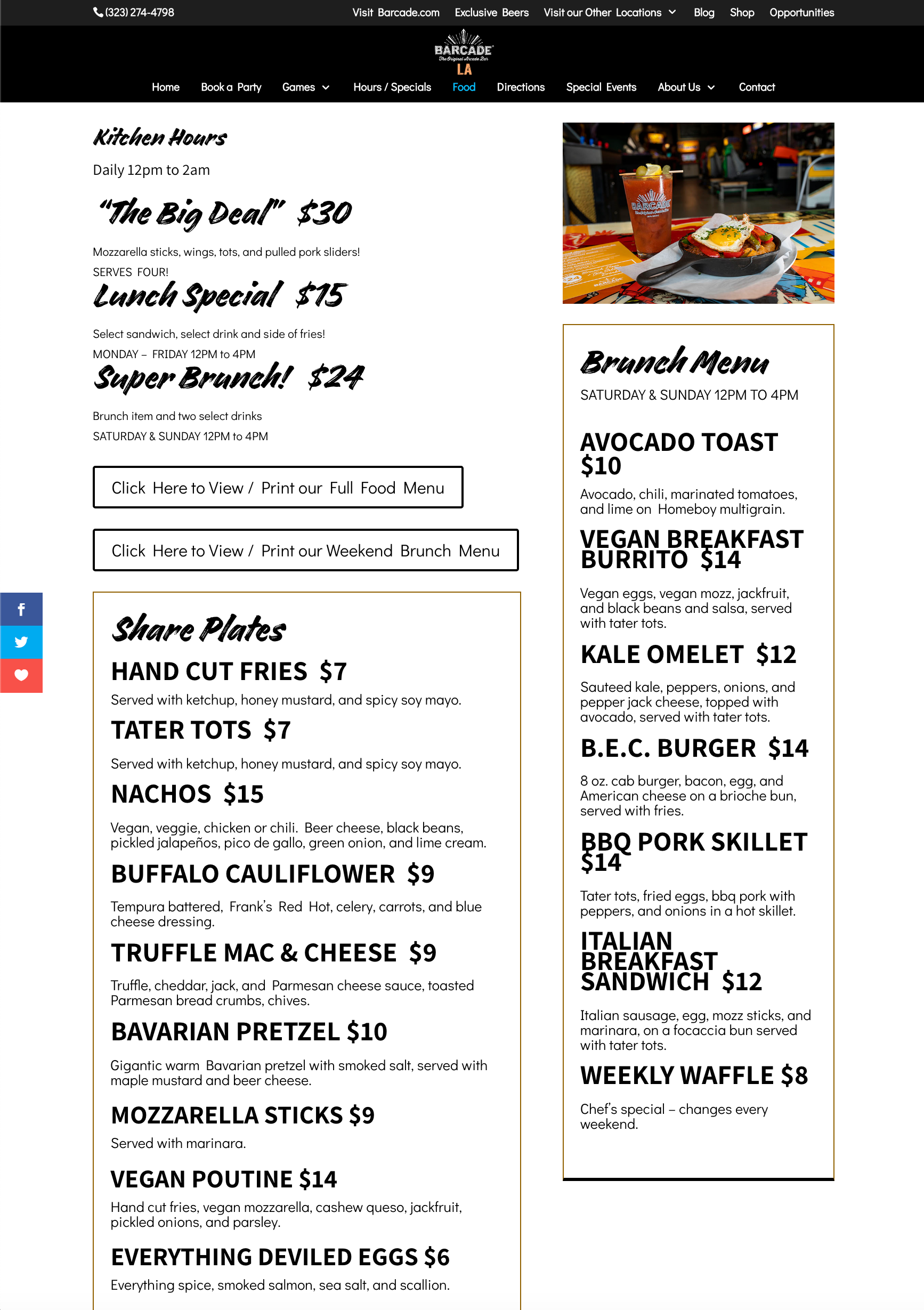This screenshot has height=1310, width=924.
Task: Expand the About Us menu
Action: (x=686, y=87)
